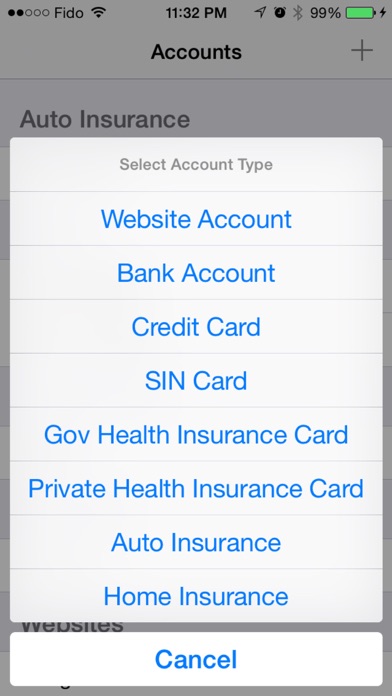
Task: Select SIN Card option
Action: pos(196,380)
